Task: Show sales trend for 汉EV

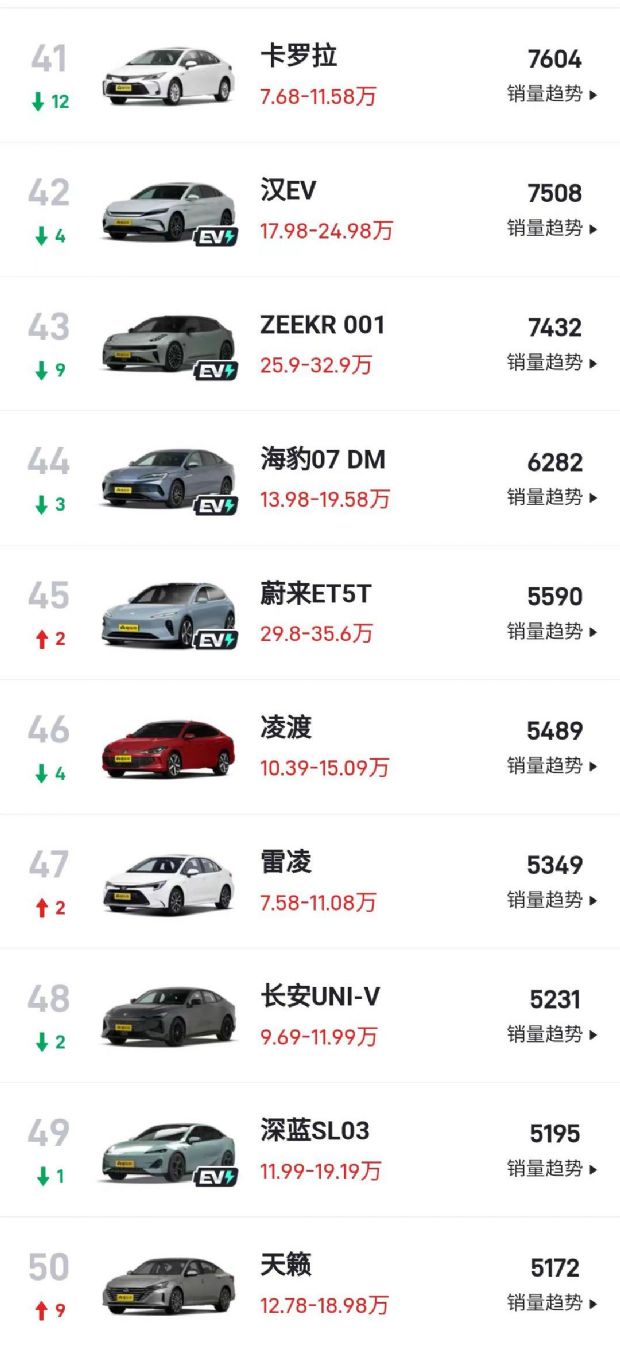Action: point(552,229)
